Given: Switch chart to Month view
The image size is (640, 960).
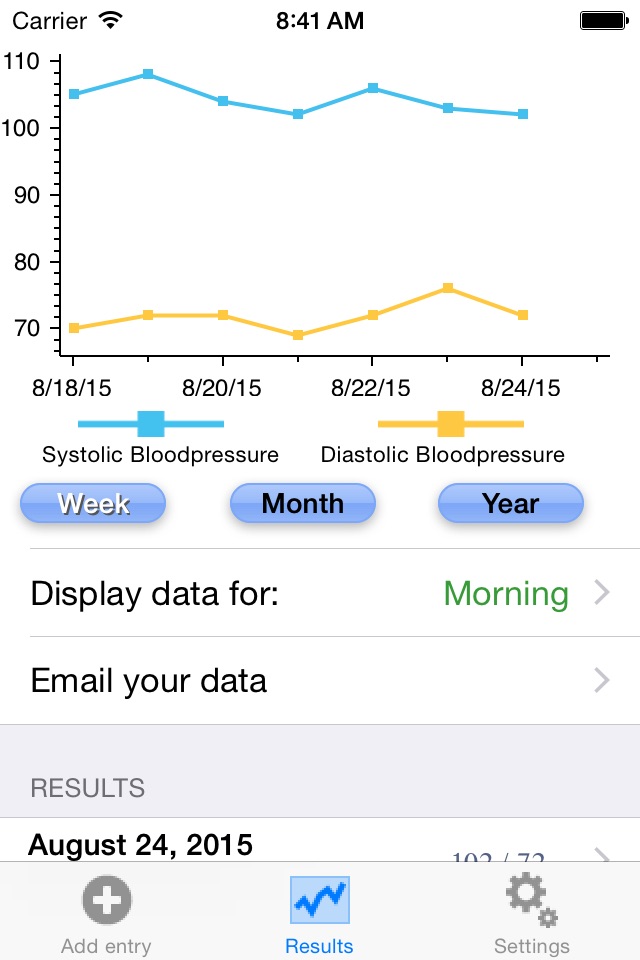Looking at the screenshot, I should click(303, 503).
